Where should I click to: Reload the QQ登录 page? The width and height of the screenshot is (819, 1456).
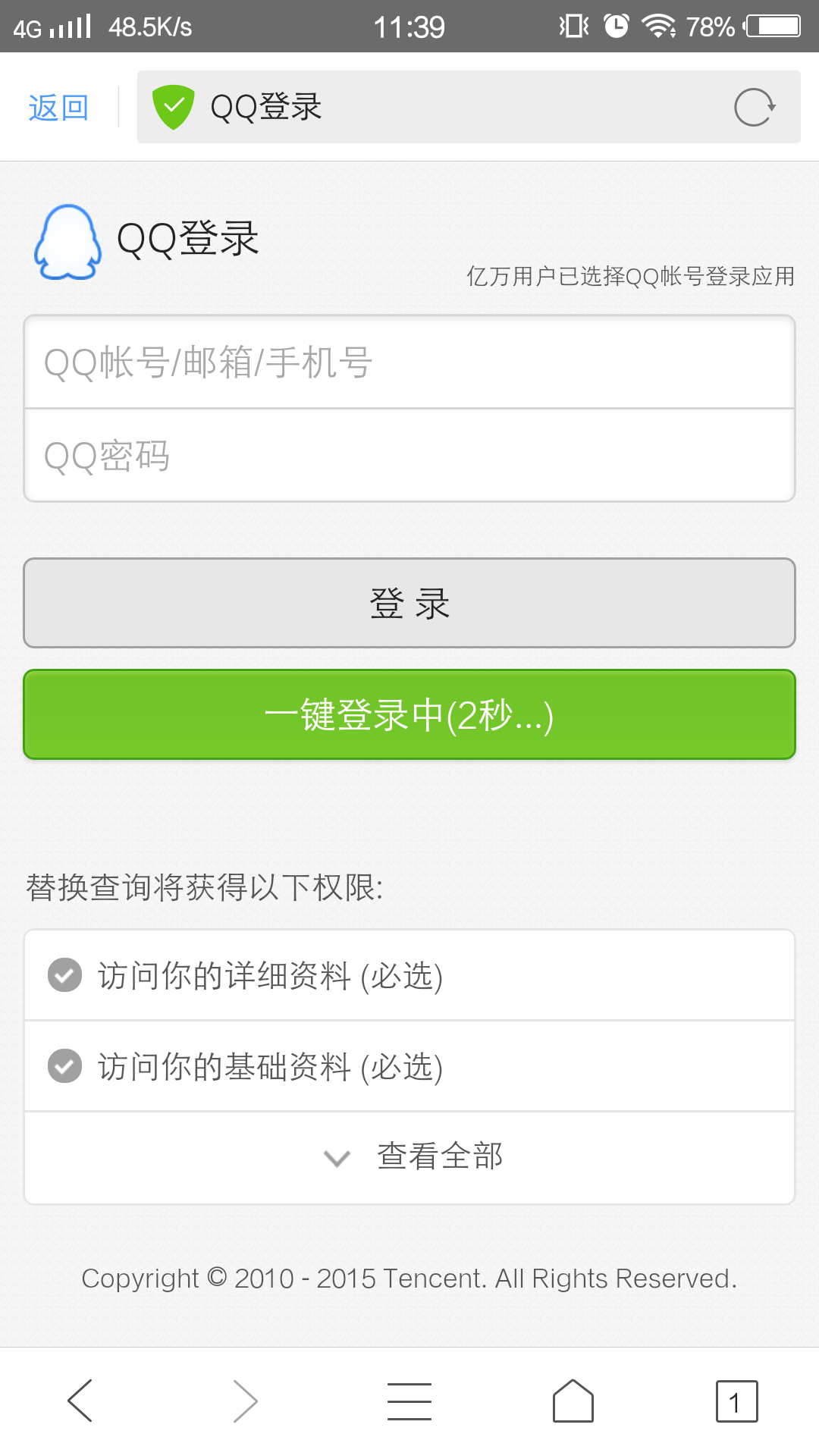tap(755, 107)
